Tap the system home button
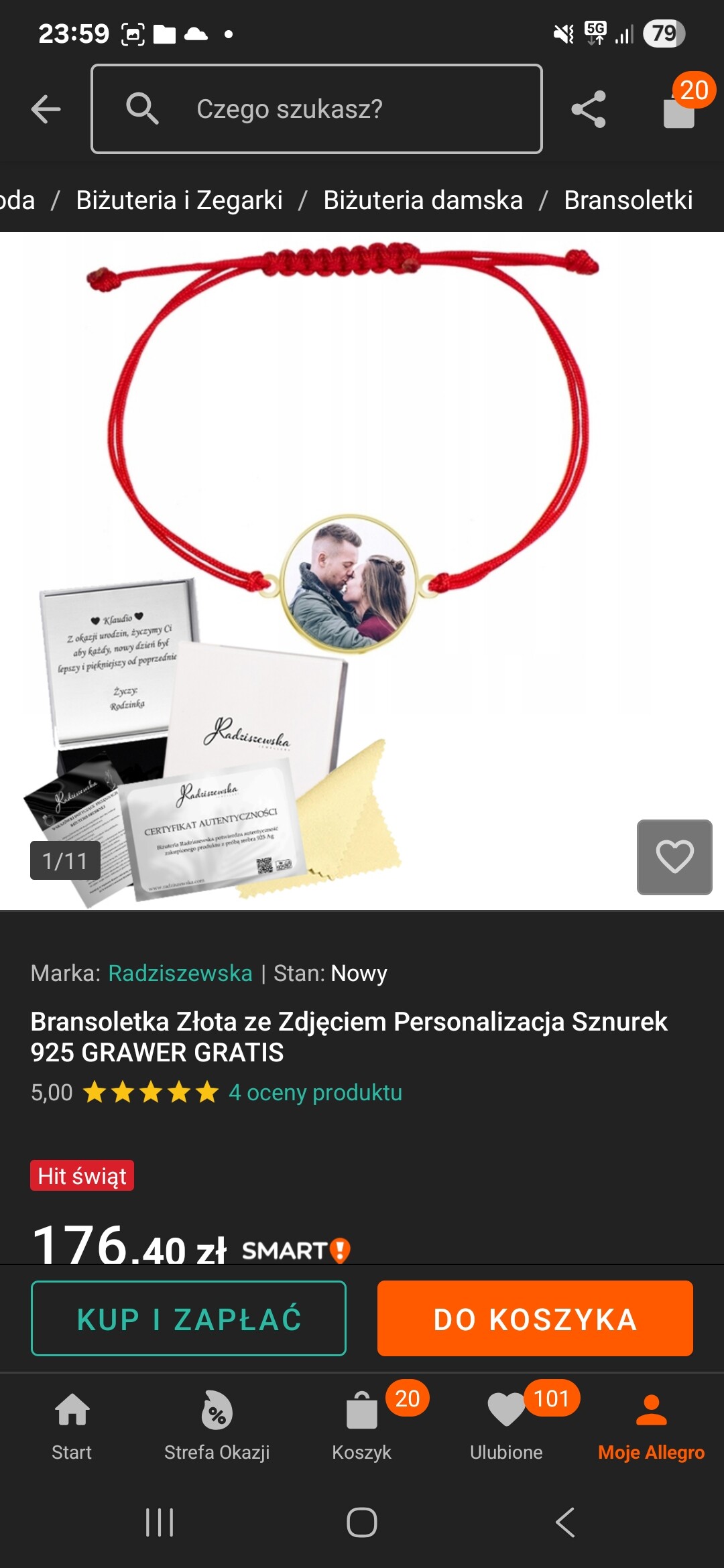 (362, 1522)
